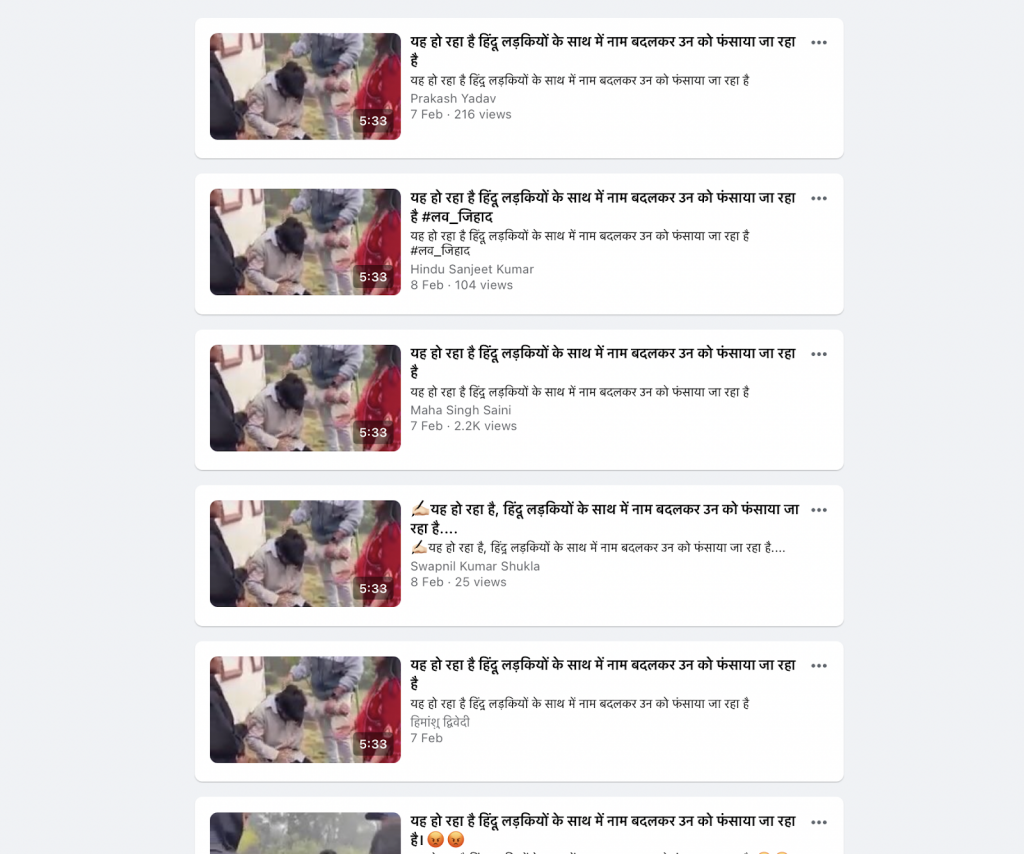
Task: Play Hindu Sanjeet Kumar's video thumbnail
Action: 305,242
